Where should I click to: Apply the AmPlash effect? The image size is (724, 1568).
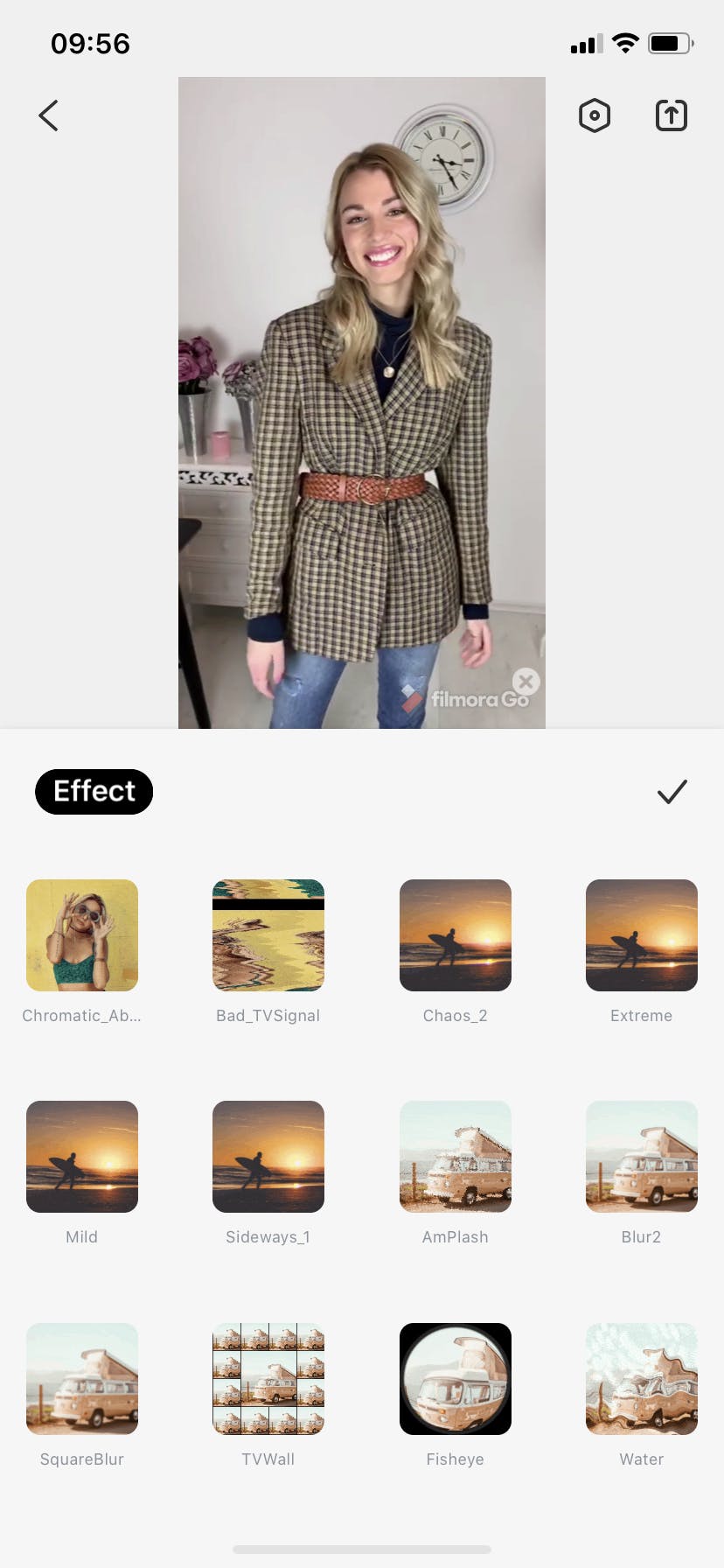click(456, 1157)
